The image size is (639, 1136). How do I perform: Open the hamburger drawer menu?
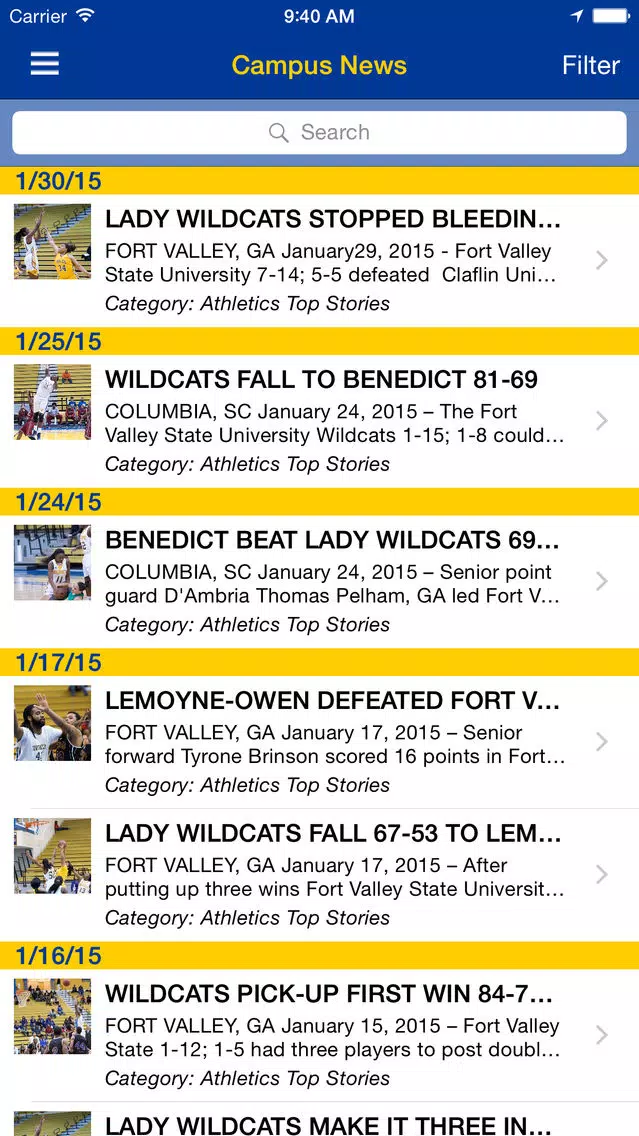coord(44,64)
